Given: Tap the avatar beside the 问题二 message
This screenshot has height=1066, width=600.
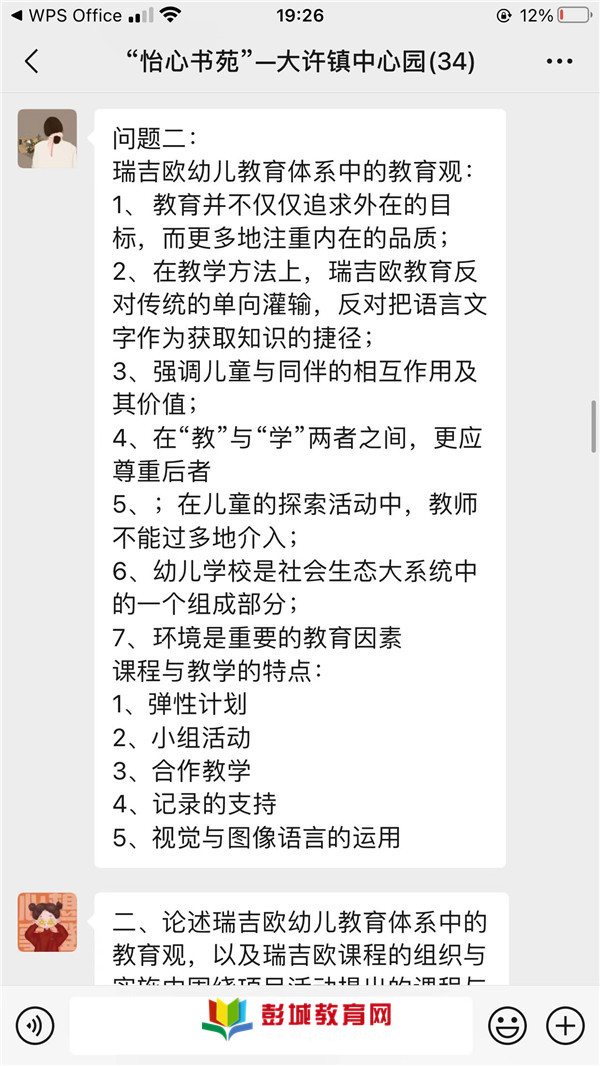Looking at the screenshot, I should [47, 139].
